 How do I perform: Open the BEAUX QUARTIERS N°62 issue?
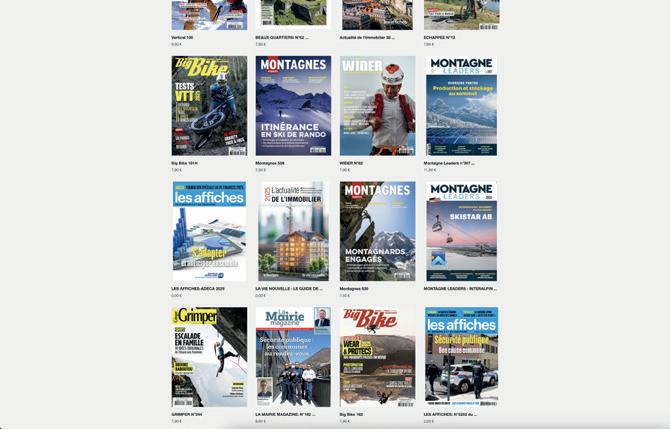pos(293,15)
